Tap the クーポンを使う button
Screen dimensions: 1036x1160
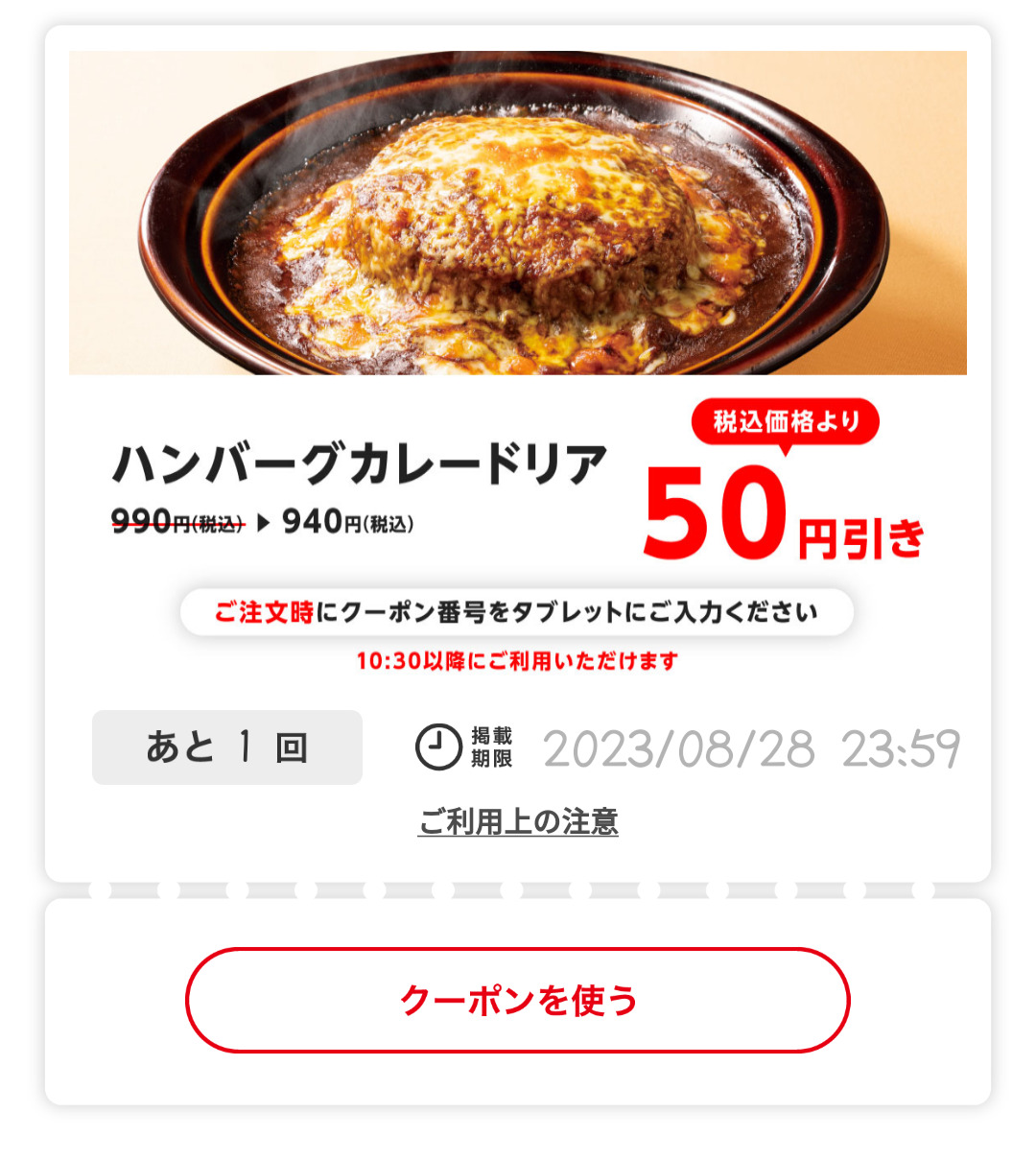pos(518,1001)
